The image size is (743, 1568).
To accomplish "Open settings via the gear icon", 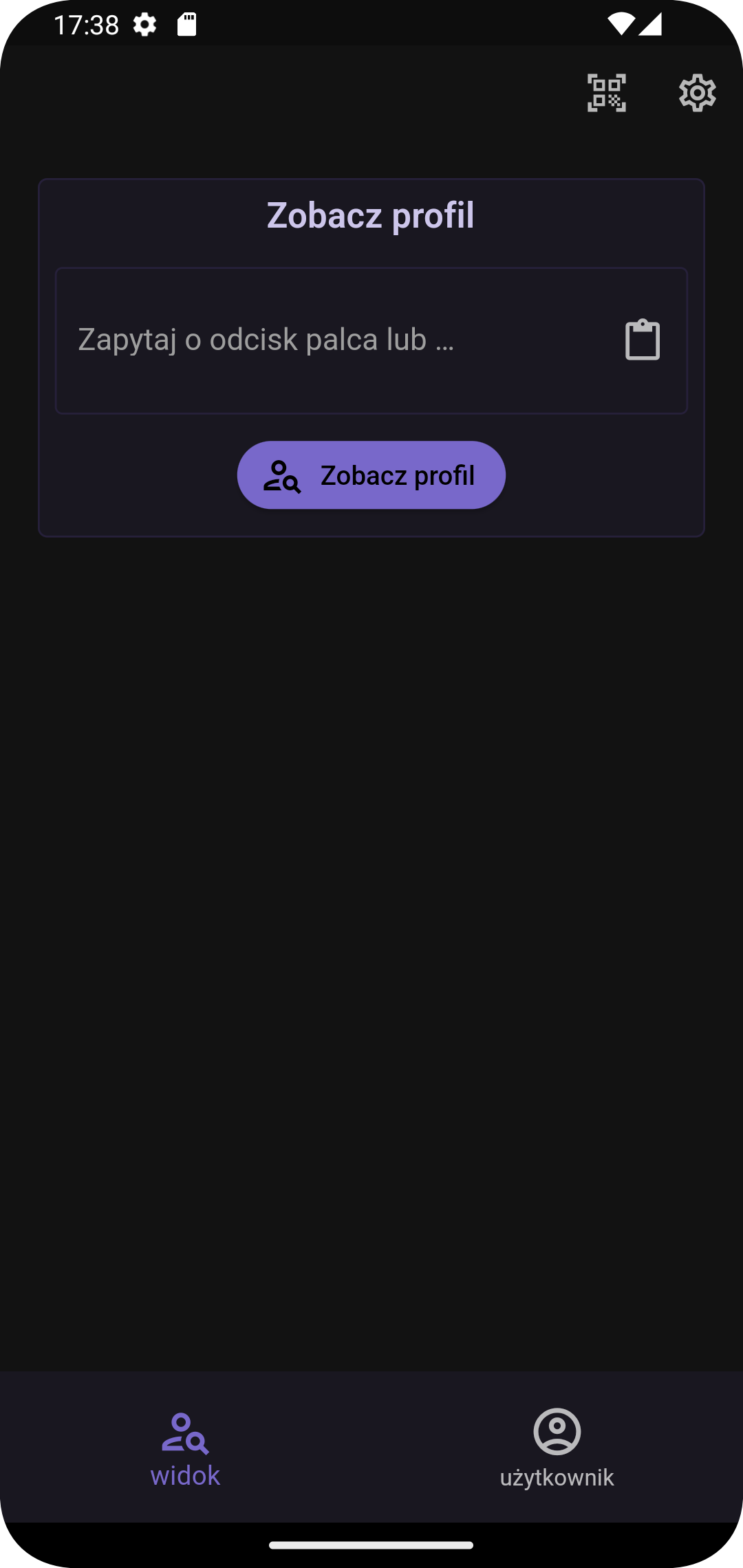I will [697, 93].
